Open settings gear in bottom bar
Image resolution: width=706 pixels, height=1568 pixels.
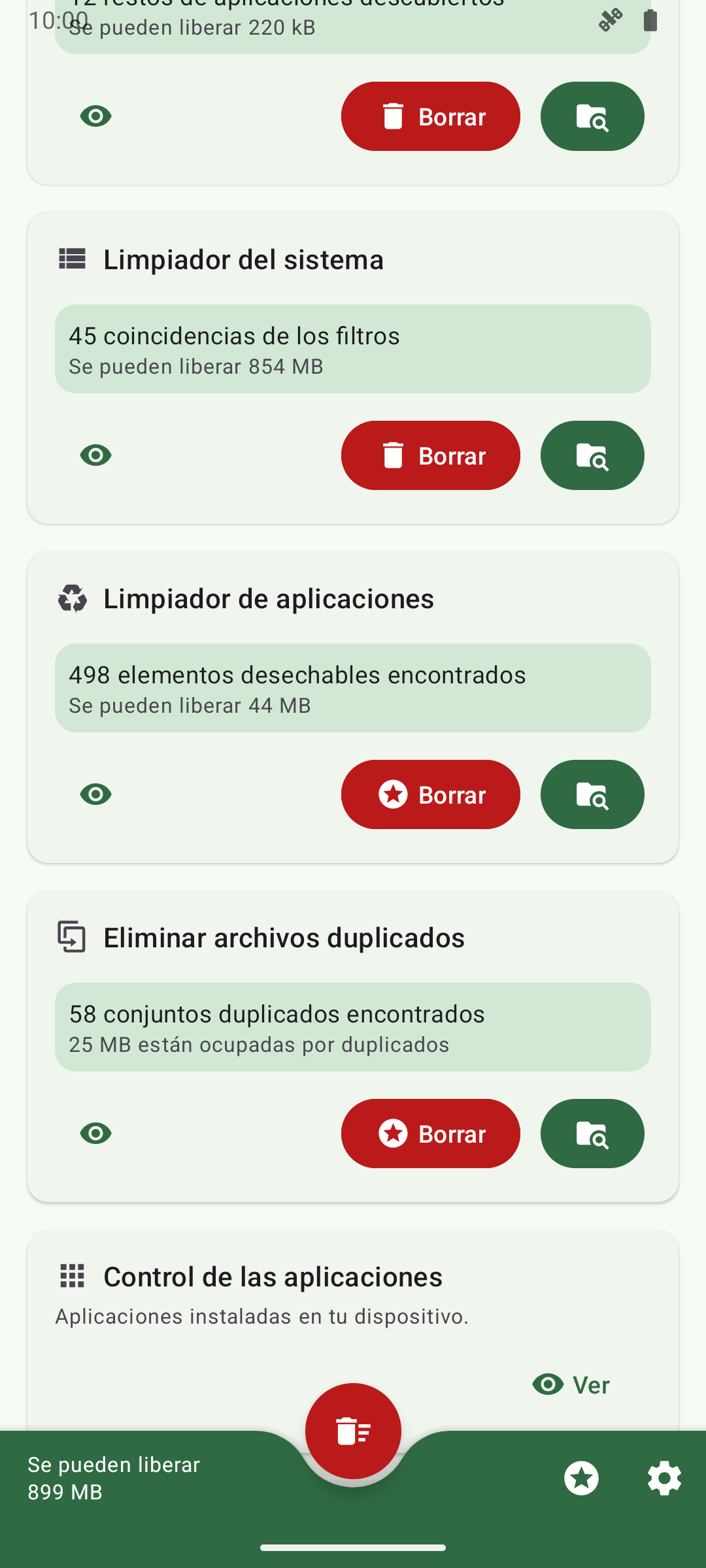click(x=664, y=1478)
